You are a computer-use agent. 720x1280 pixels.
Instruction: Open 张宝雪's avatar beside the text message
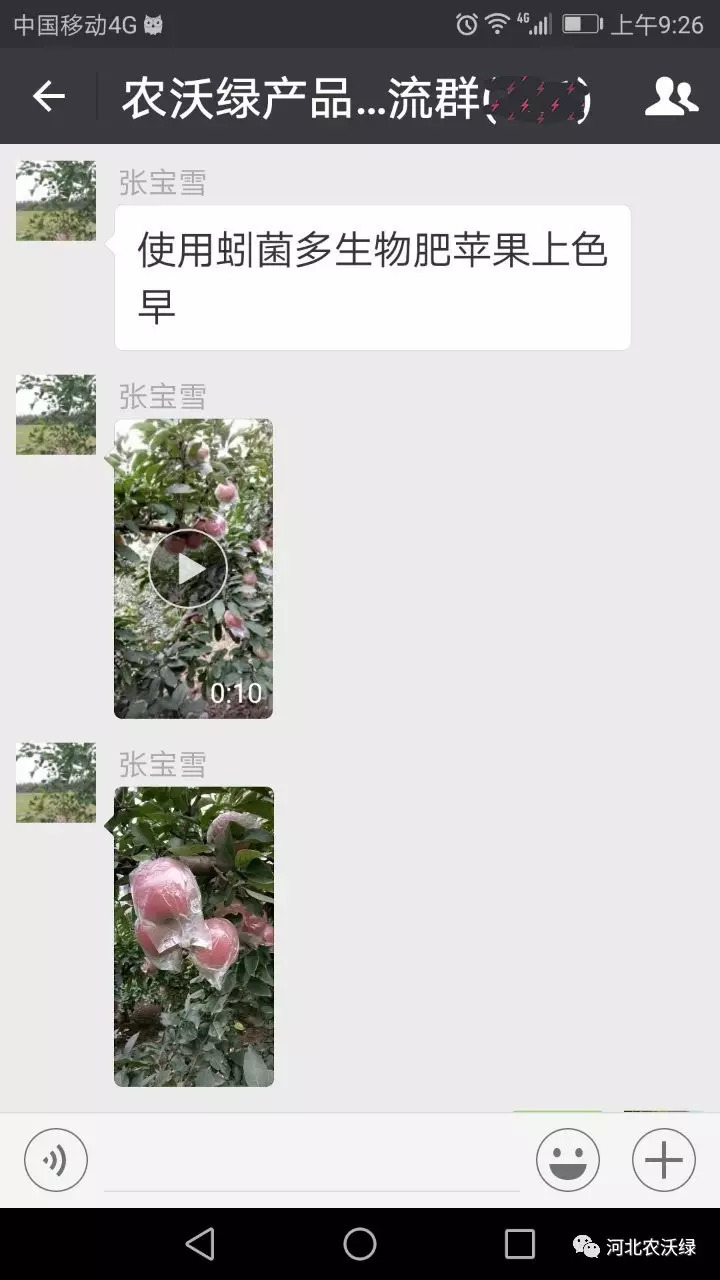pyautogui.click(x=56, y=200)
